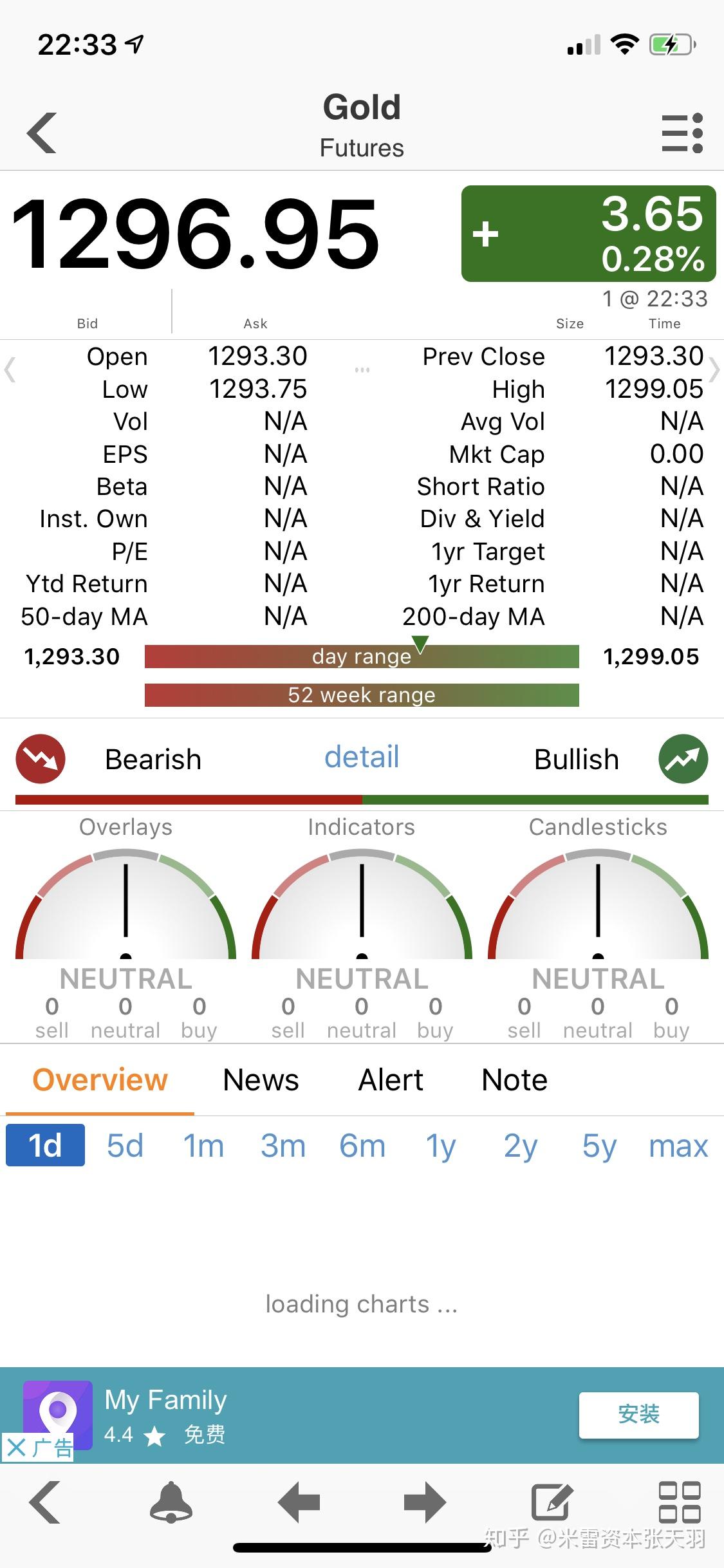Show the 6m chart range

pyautogui.click(x=362, y=1146)
